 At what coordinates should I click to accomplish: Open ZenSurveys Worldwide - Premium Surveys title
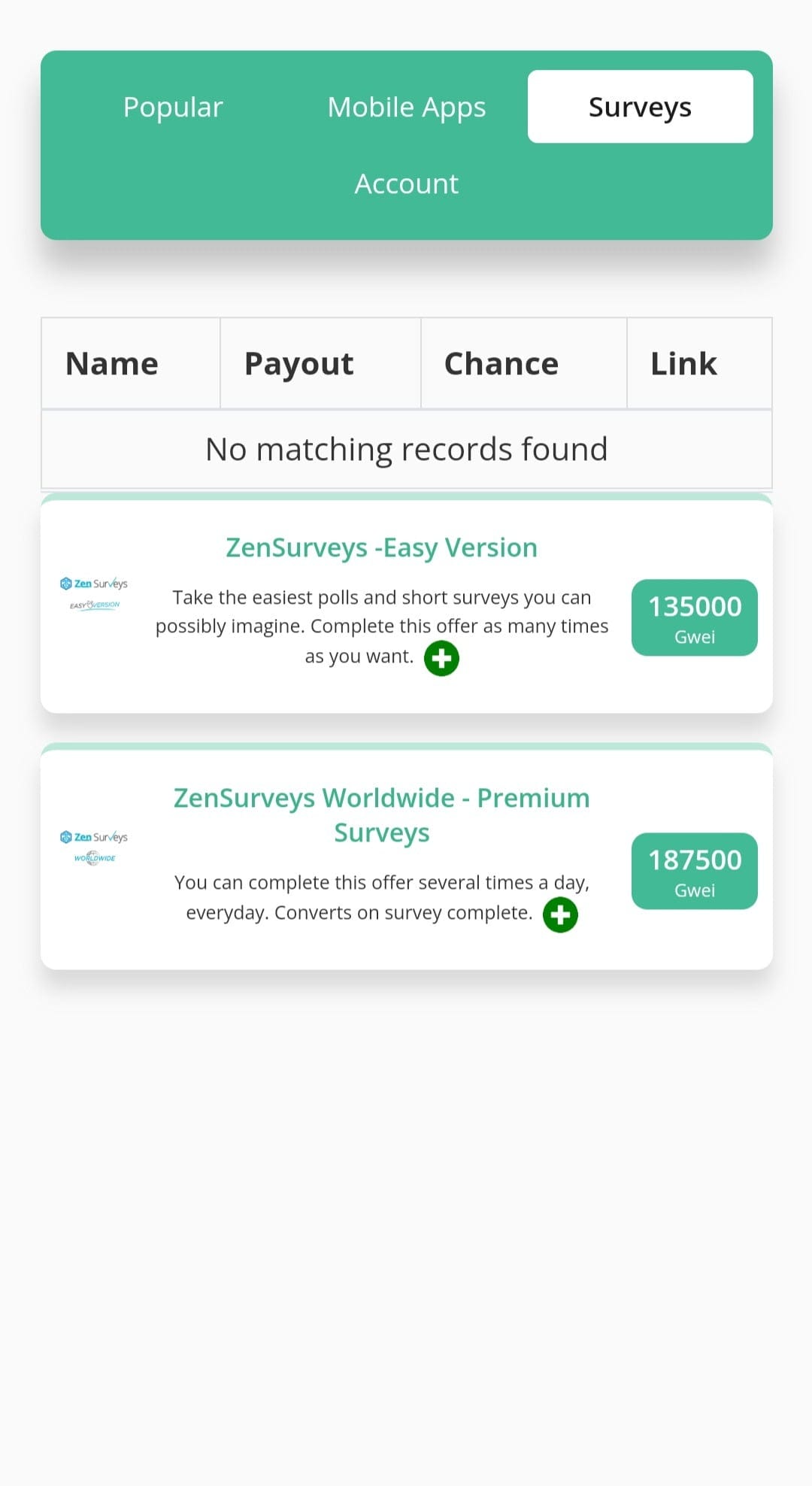pyautogui.click(x=382, y=815)
